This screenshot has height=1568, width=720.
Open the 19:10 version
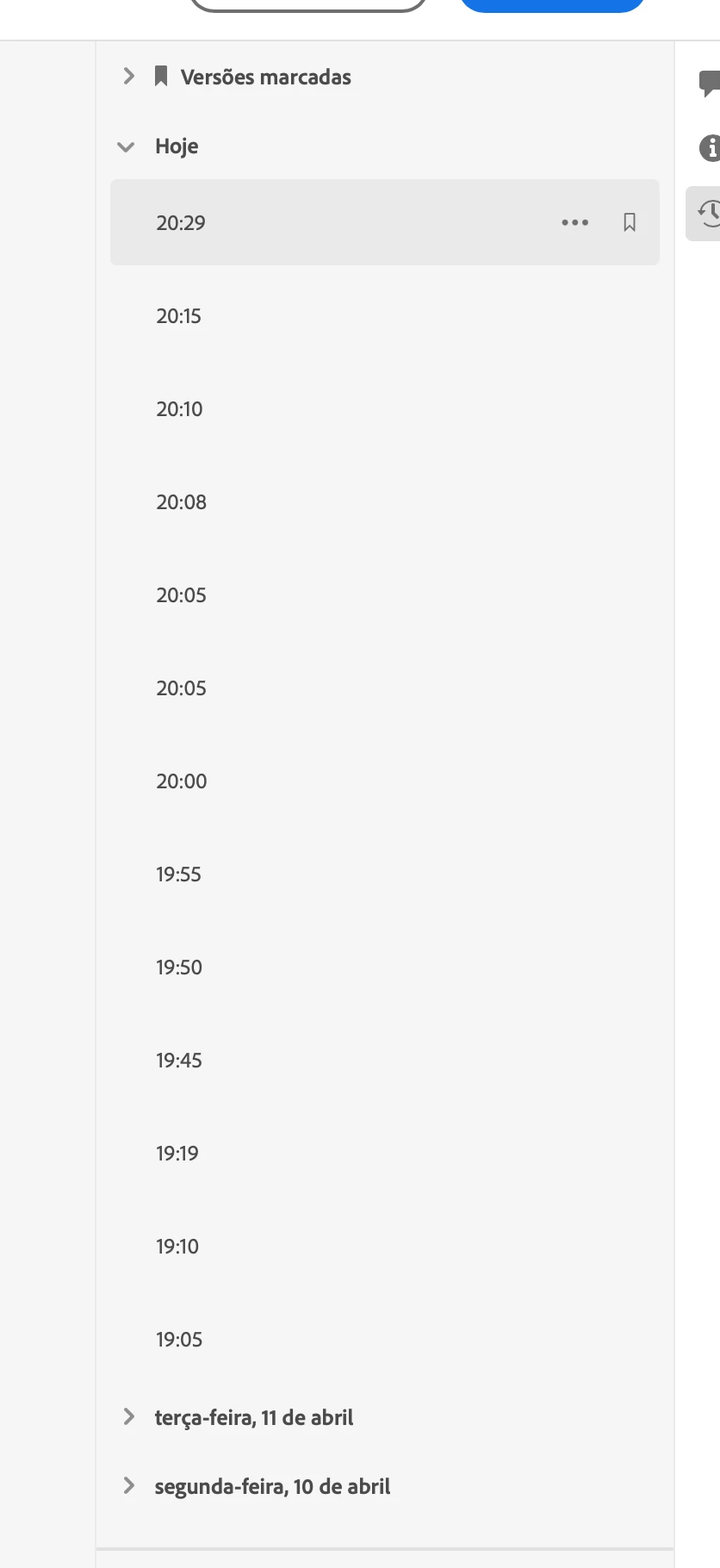(x=177, y=1247)
